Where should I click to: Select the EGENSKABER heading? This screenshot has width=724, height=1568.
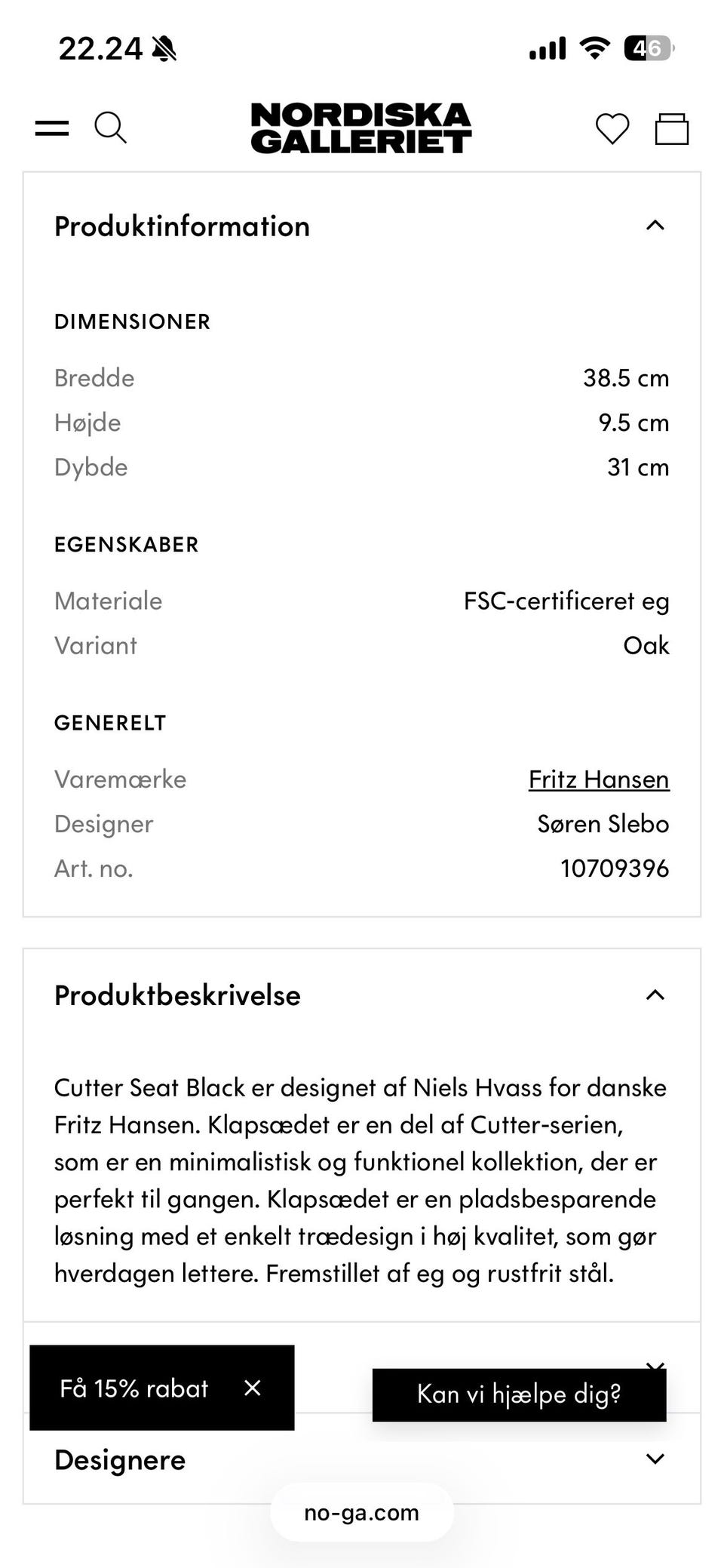[x=126, y=544]
